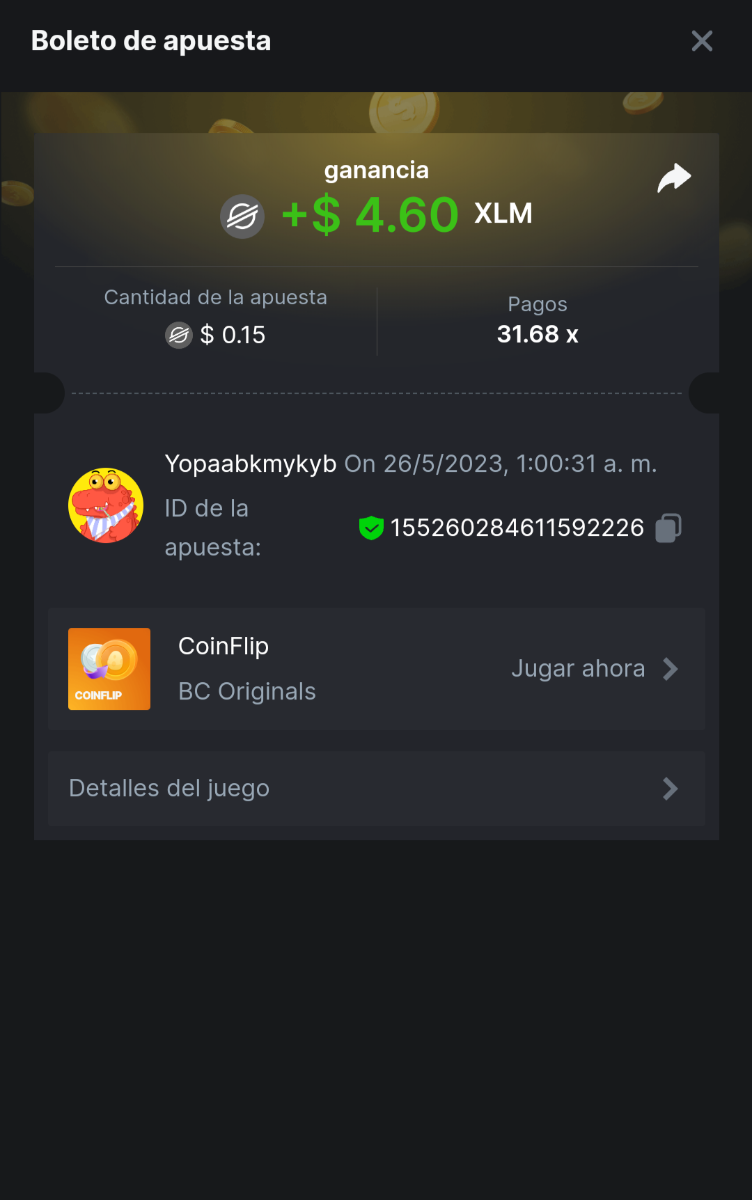Expand Detalles del juego

coord(376,788)
